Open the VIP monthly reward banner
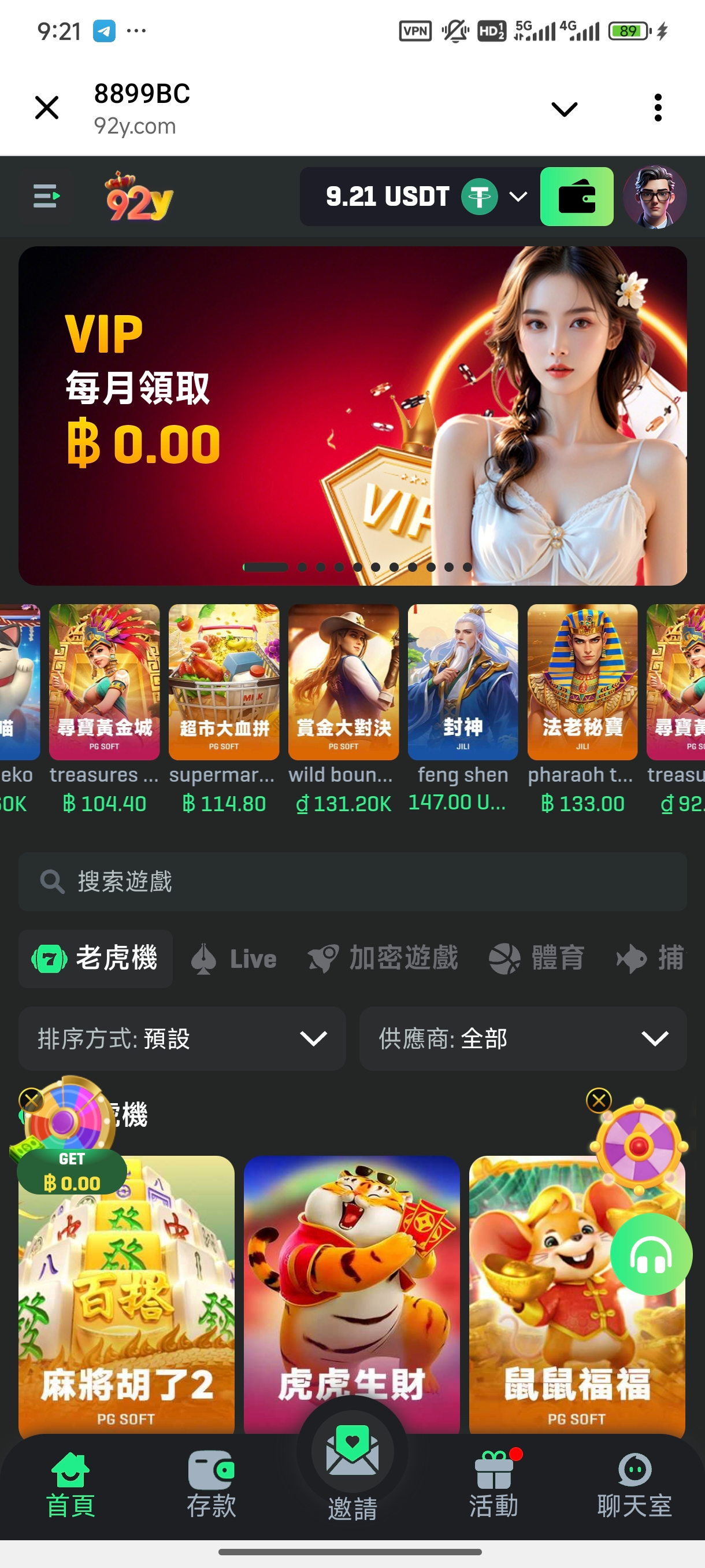The height and width of the screenshot is (1568, 705). [352, 415]
